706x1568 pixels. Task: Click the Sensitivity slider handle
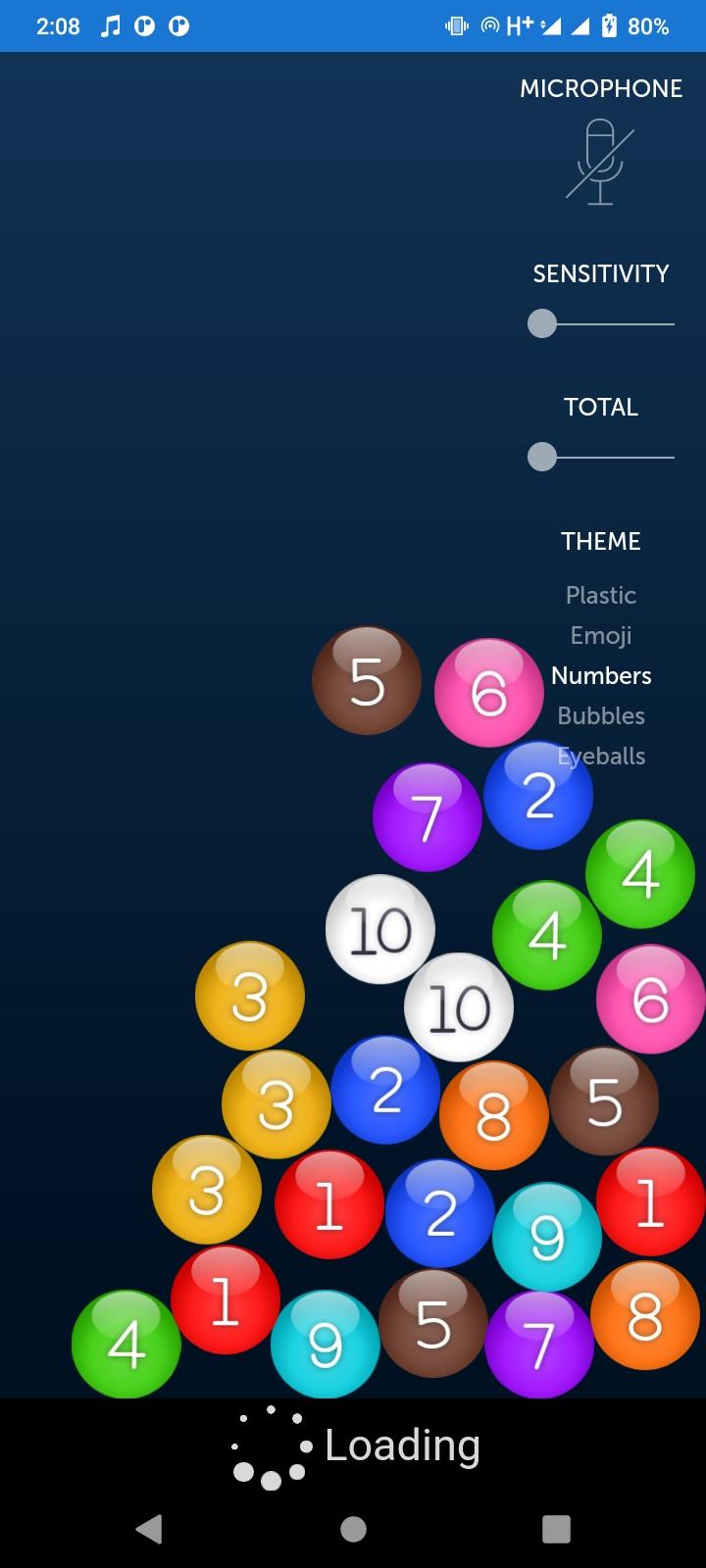[540, 323]
